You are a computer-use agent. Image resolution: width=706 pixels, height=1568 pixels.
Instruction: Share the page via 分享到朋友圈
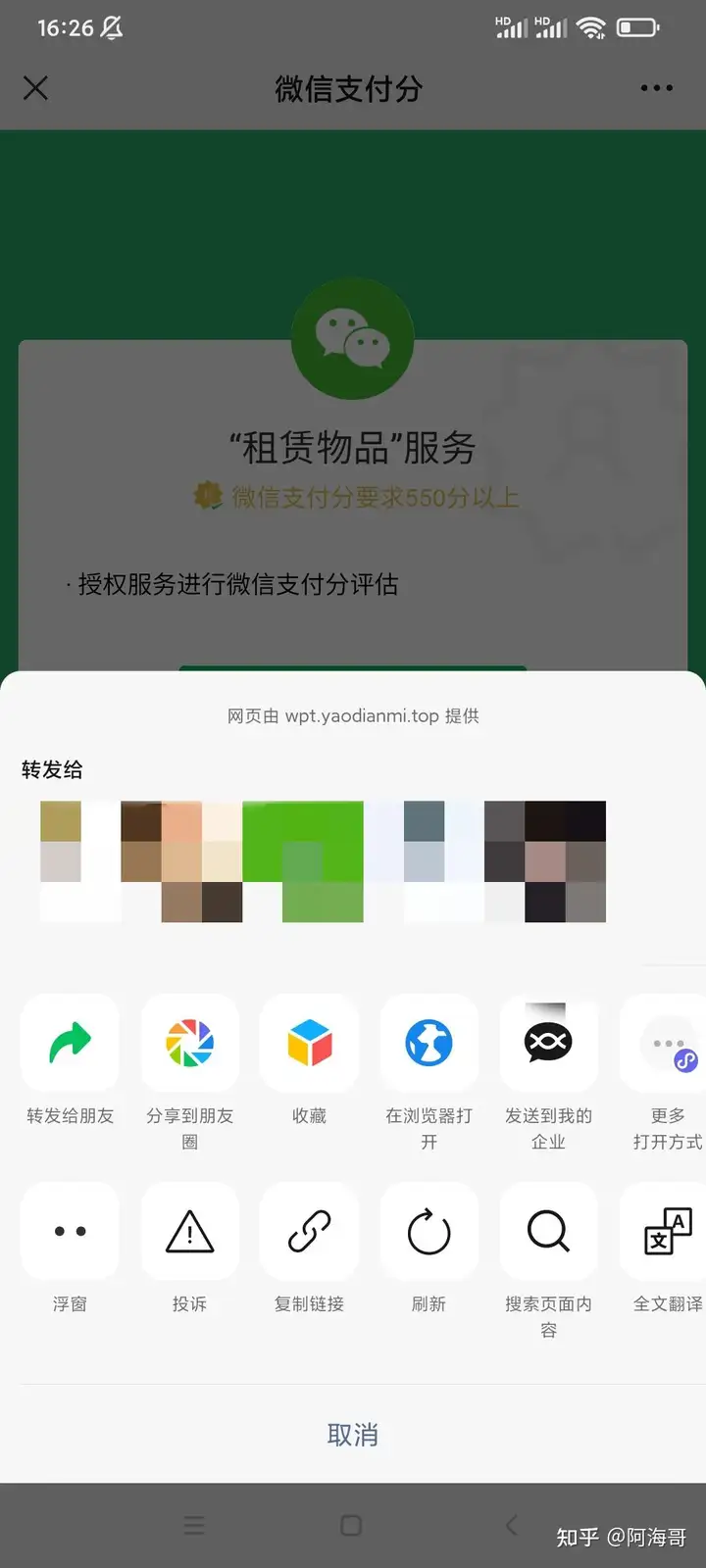point(189,1044)
